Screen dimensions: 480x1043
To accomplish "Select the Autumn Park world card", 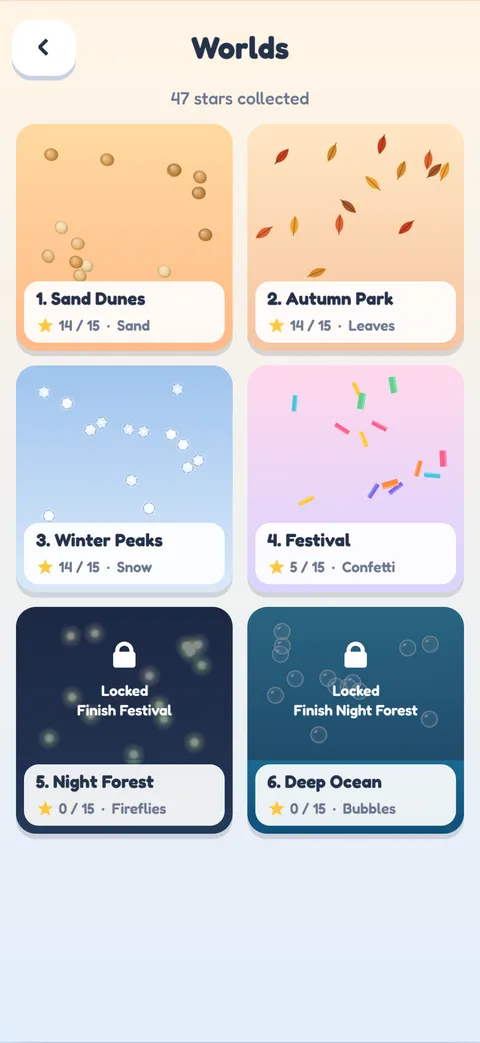I will click(356, 237).
